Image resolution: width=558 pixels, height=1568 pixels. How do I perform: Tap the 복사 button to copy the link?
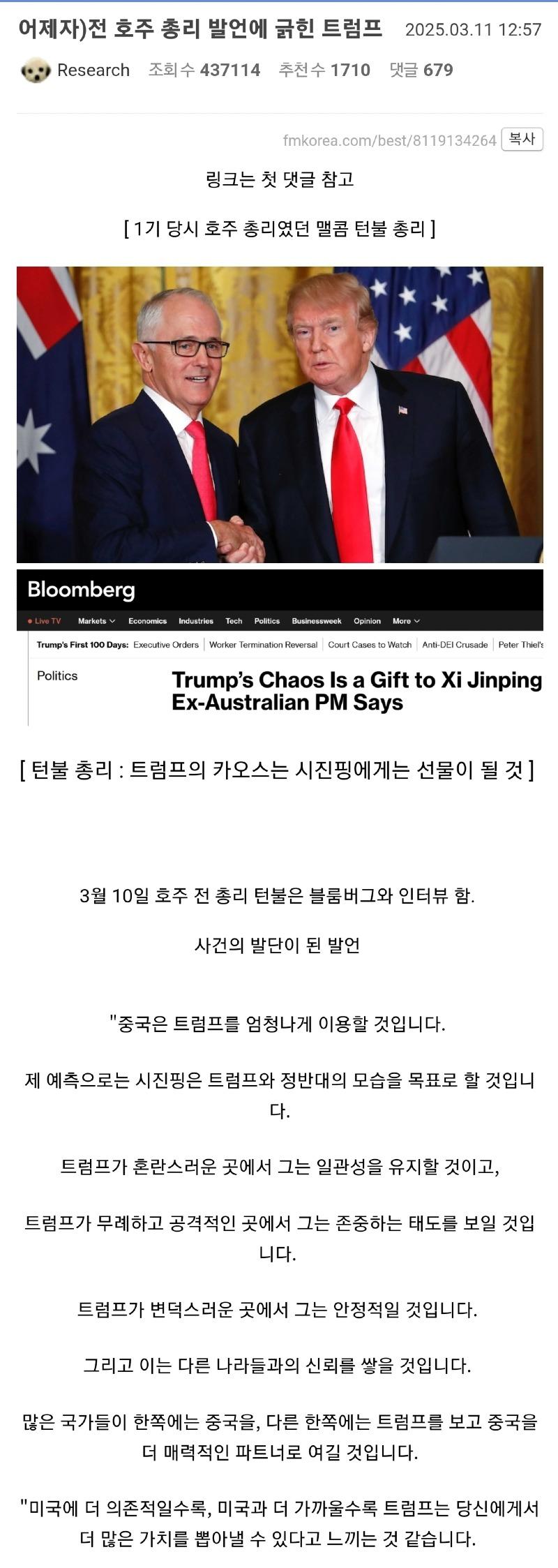click(522, 140)
